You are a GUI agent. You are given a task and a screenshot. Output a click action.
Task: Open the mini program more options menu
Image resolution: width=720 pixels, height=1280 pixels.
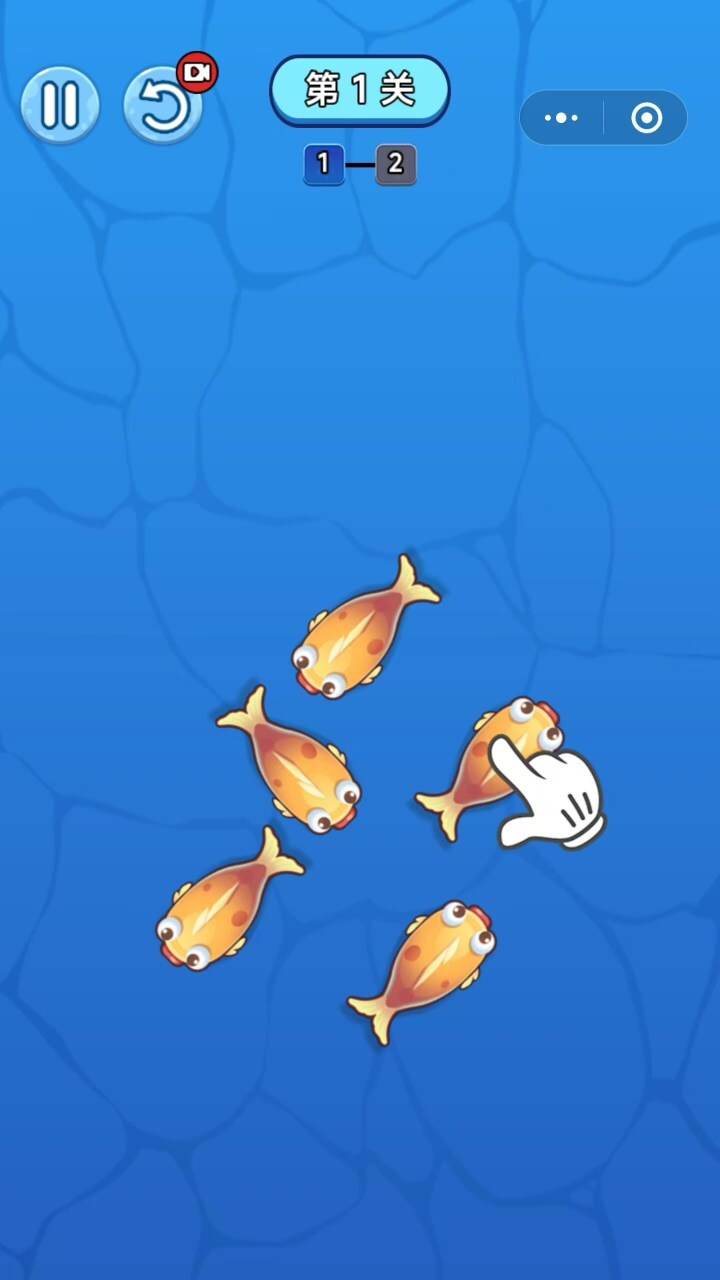pos(561,118)
